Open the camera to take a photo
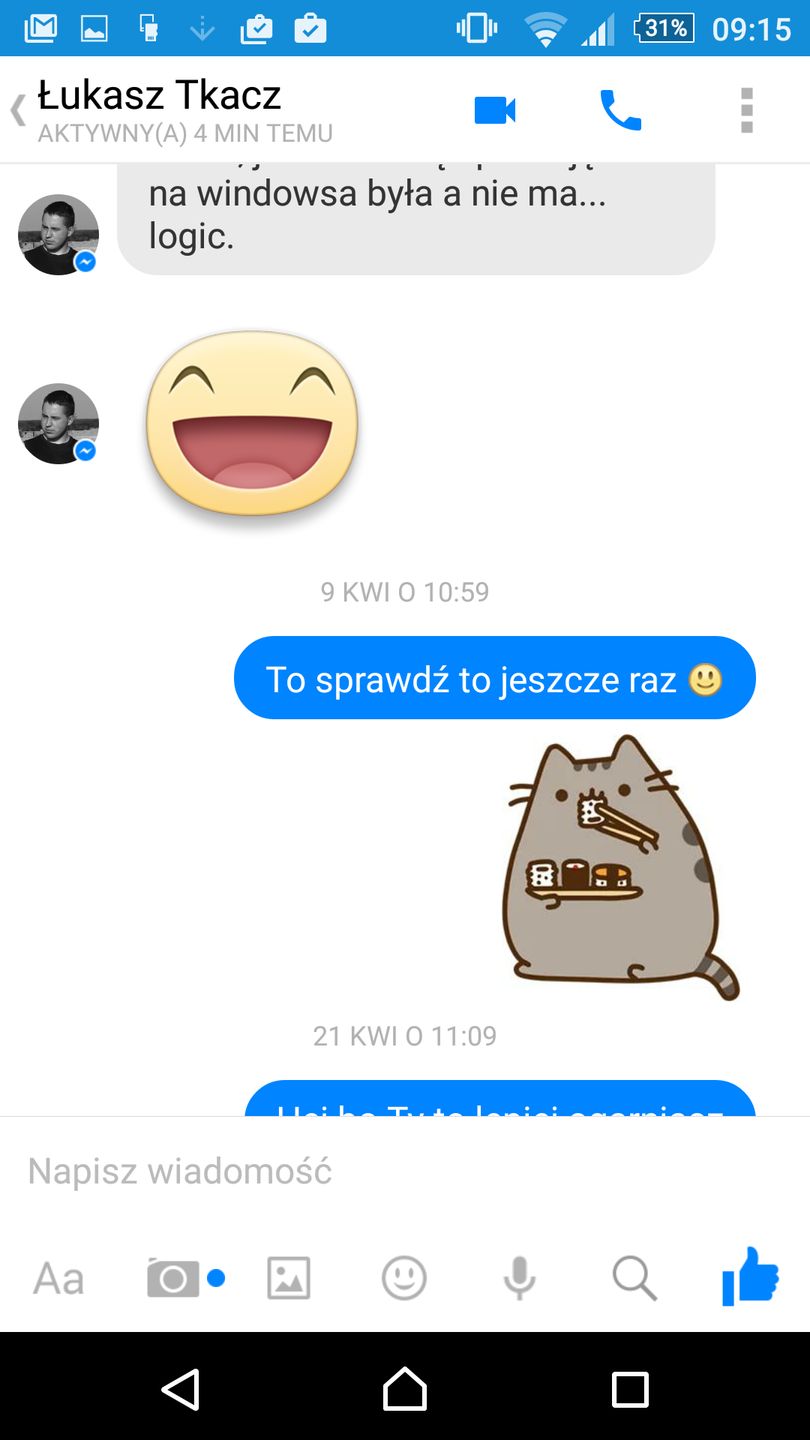This screenshot has width=810, height=1440. pos(173,1277)
